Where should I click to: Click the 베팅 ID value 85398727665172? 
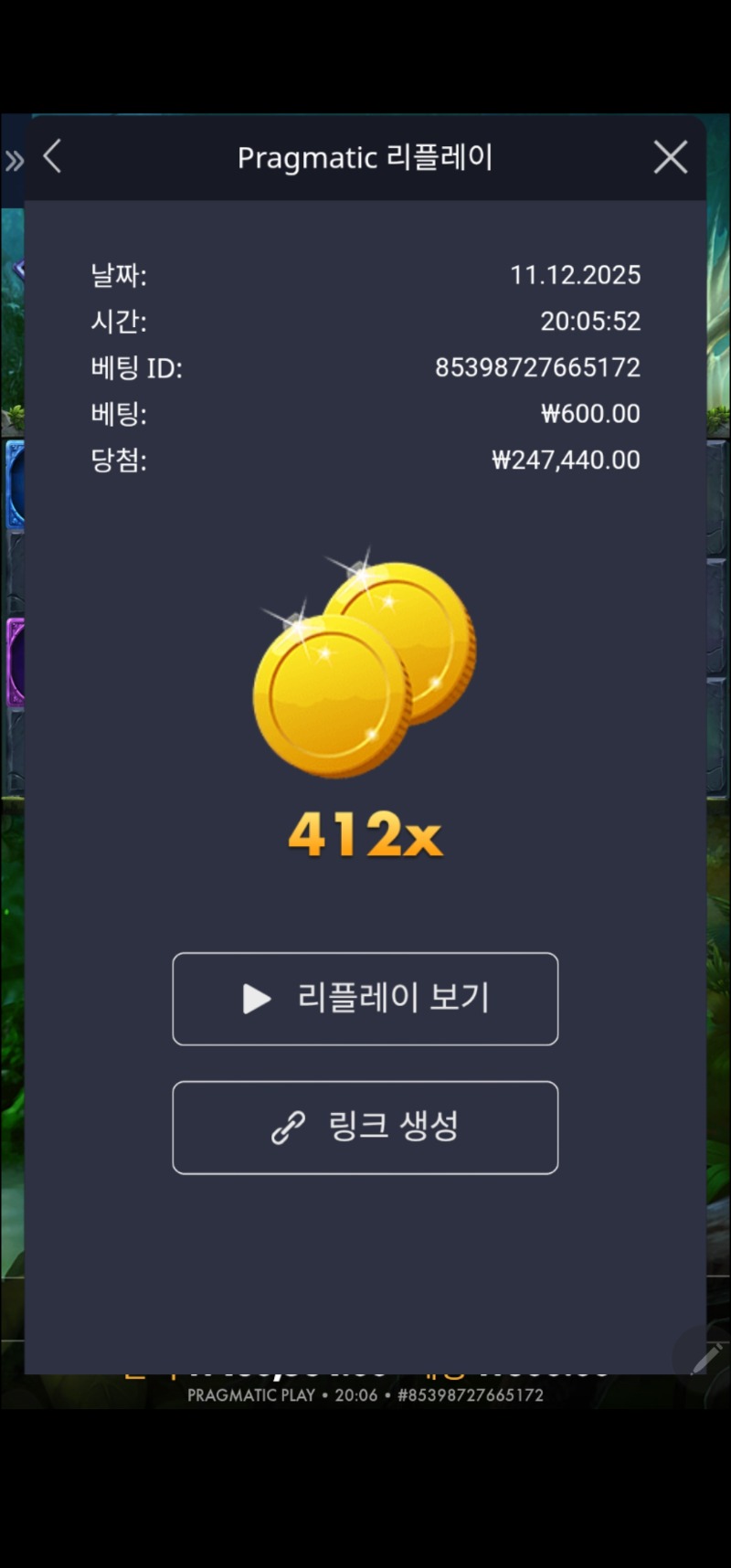coord(537,367)
